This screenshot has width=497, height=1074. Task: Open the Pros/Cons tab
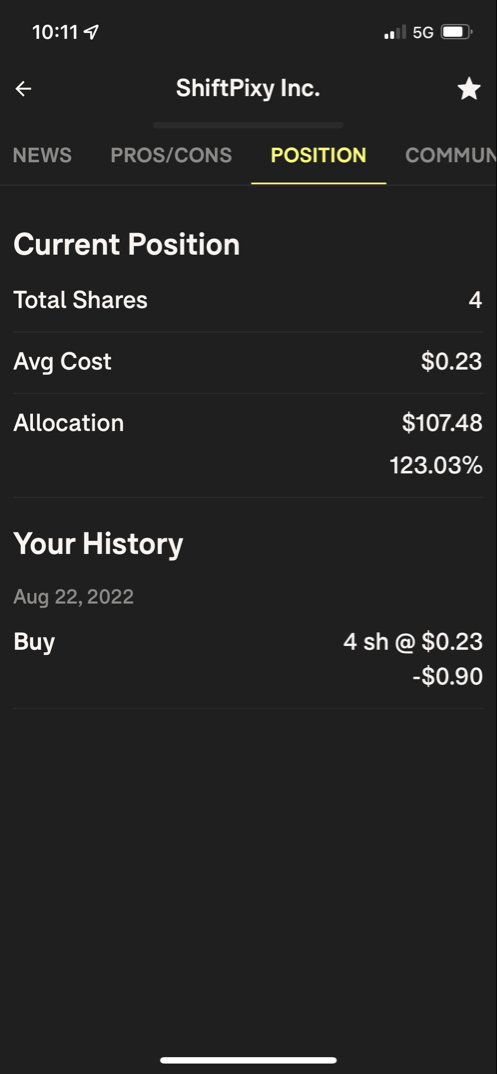point(171,155)
